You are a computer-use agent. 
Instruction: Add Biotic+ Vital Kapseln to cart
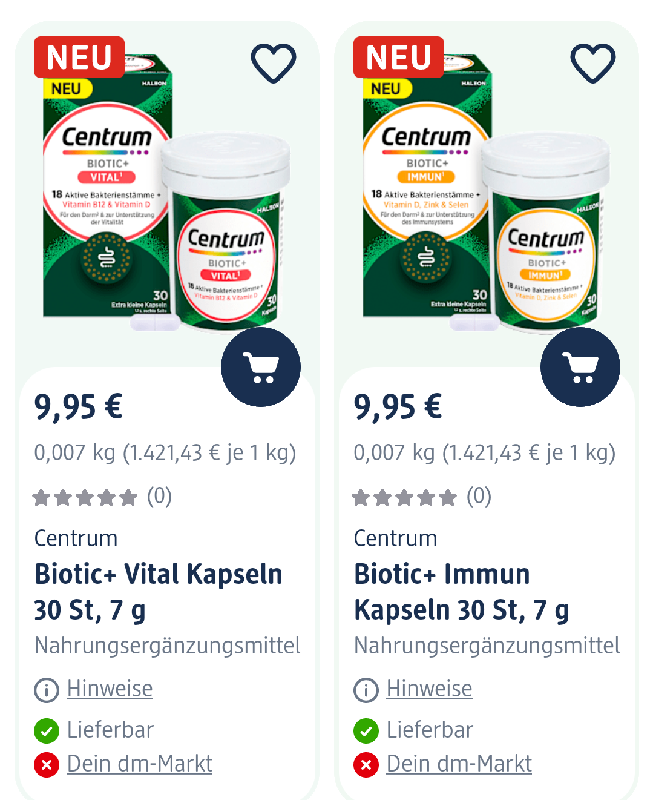(260, 368)
